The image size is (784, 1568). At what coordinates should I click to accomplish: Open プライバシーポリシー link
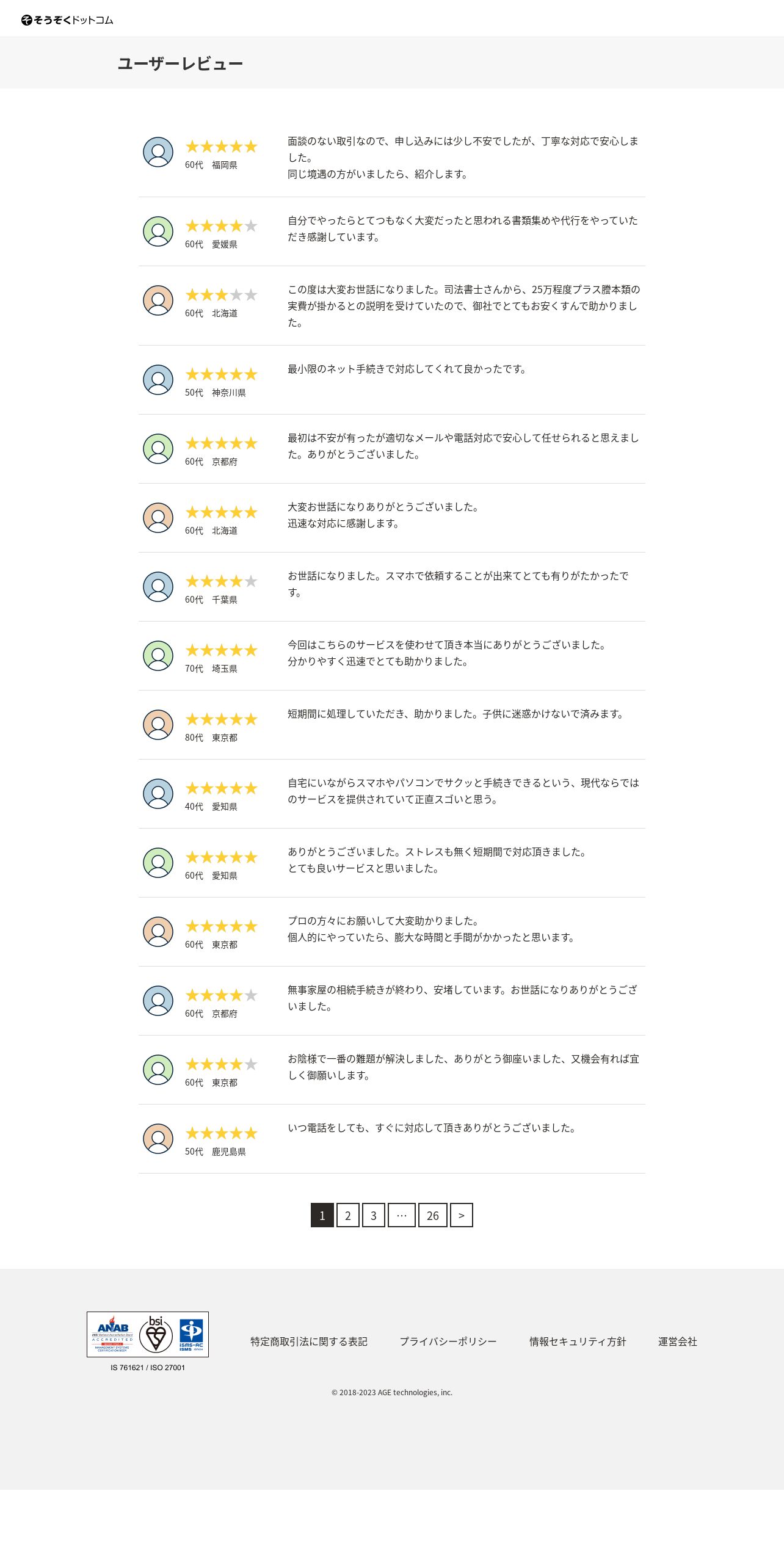click(x=448, y=1341)
